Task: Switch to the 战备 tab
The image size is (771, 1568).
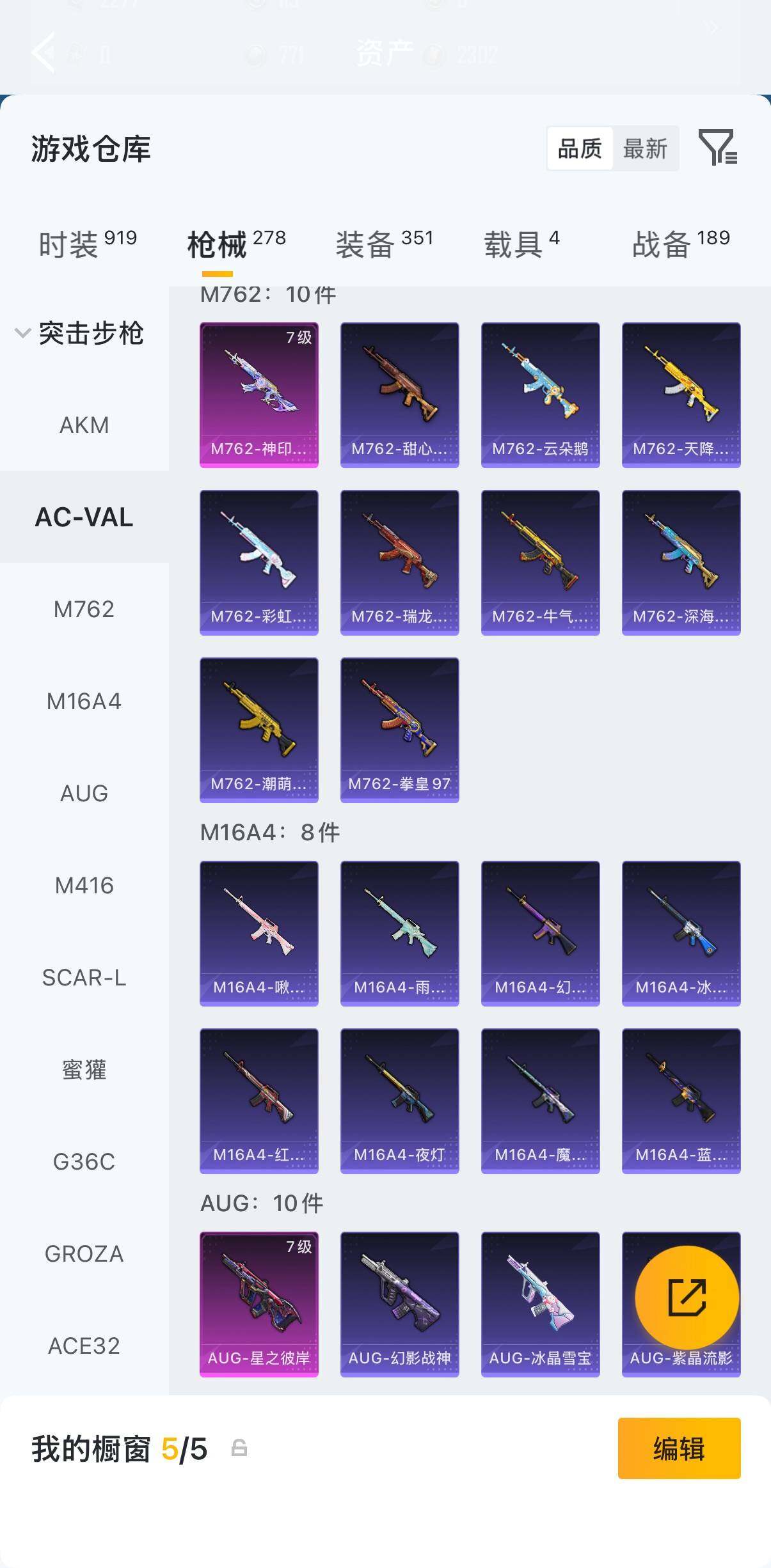Action: click(681, 244)
